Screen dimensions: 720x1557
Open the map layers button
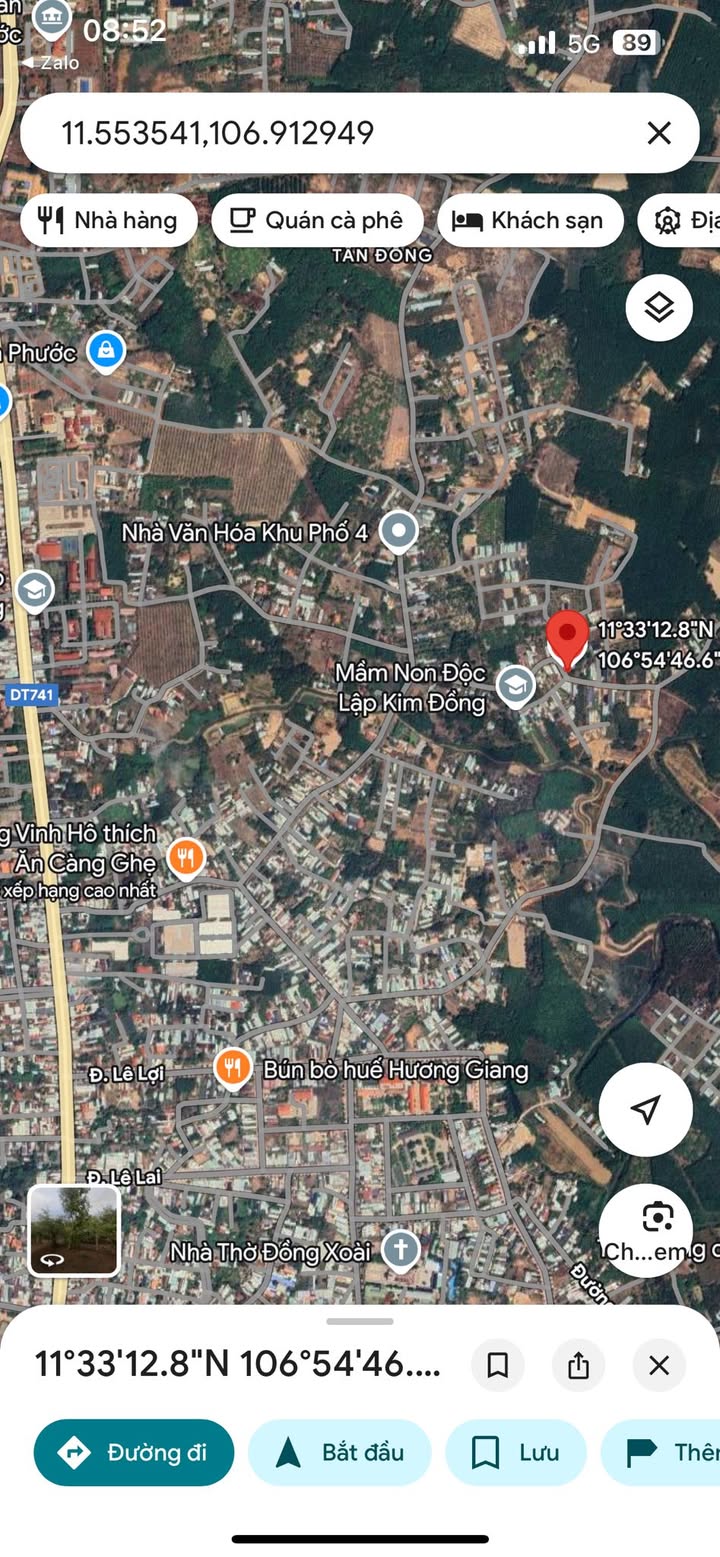tap(659, 308)
